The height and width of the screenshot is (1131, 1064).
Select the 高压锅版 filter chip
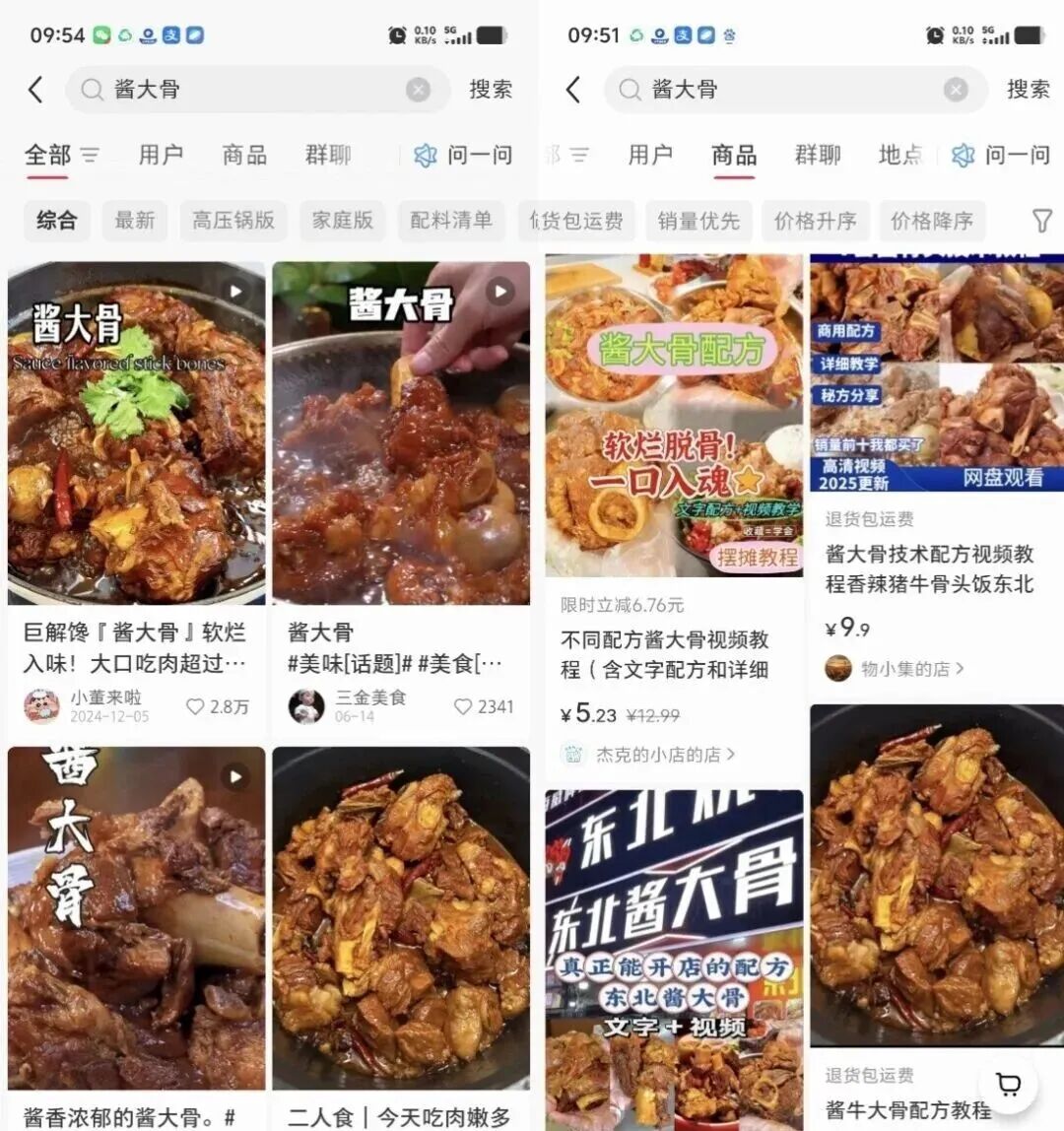click(232, 221)
